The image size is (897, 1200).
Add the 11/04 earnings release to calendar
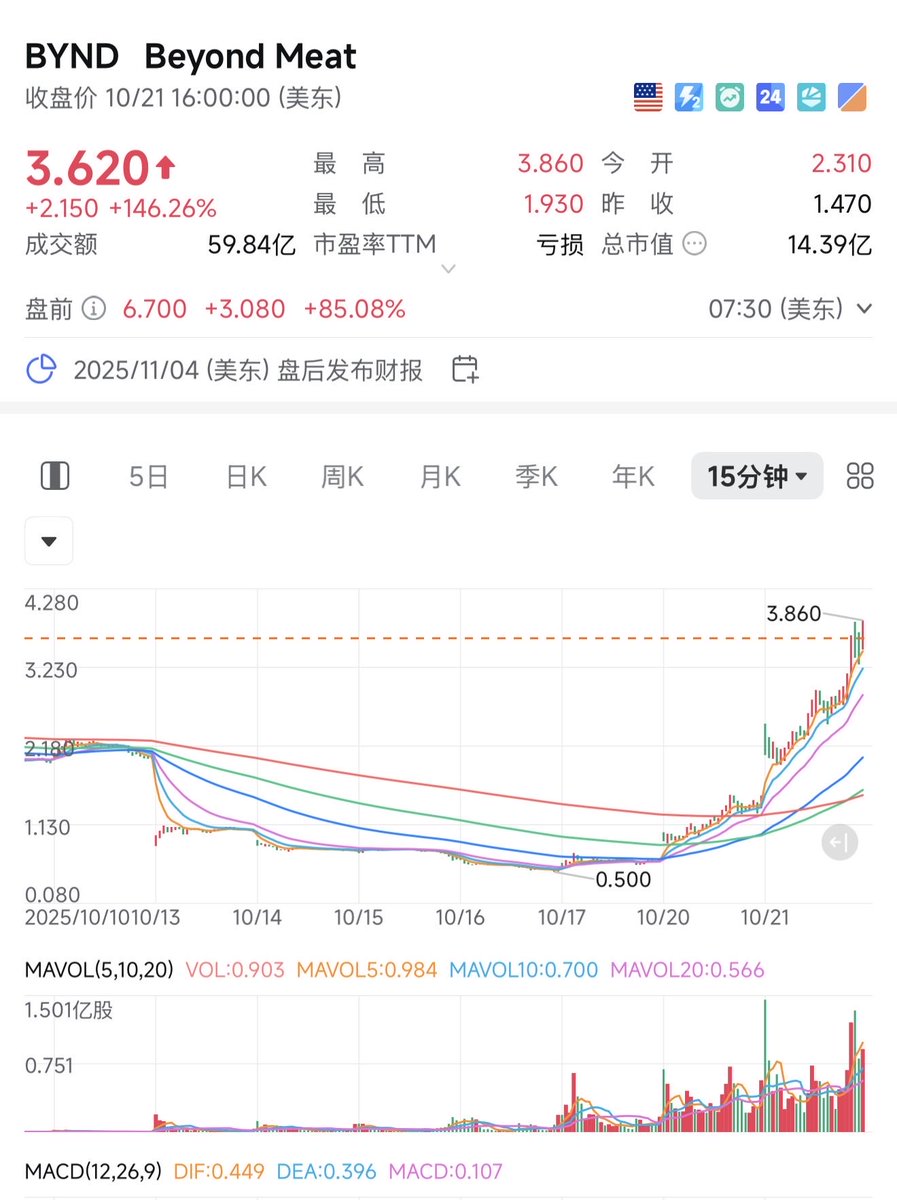click(465, 370)
